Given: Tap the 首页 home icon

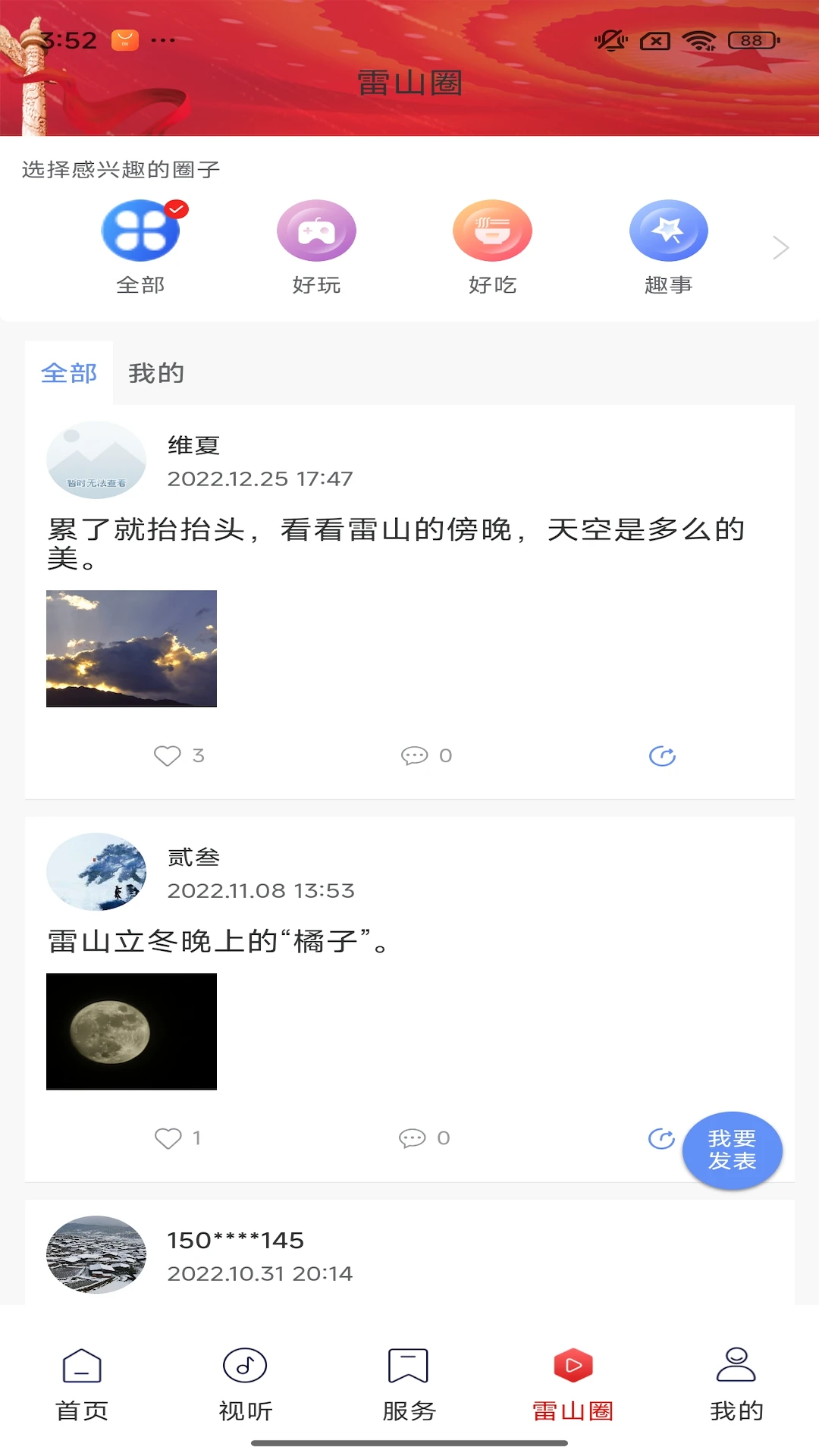Looking at the screenshot, I should tap(82, 1382).
